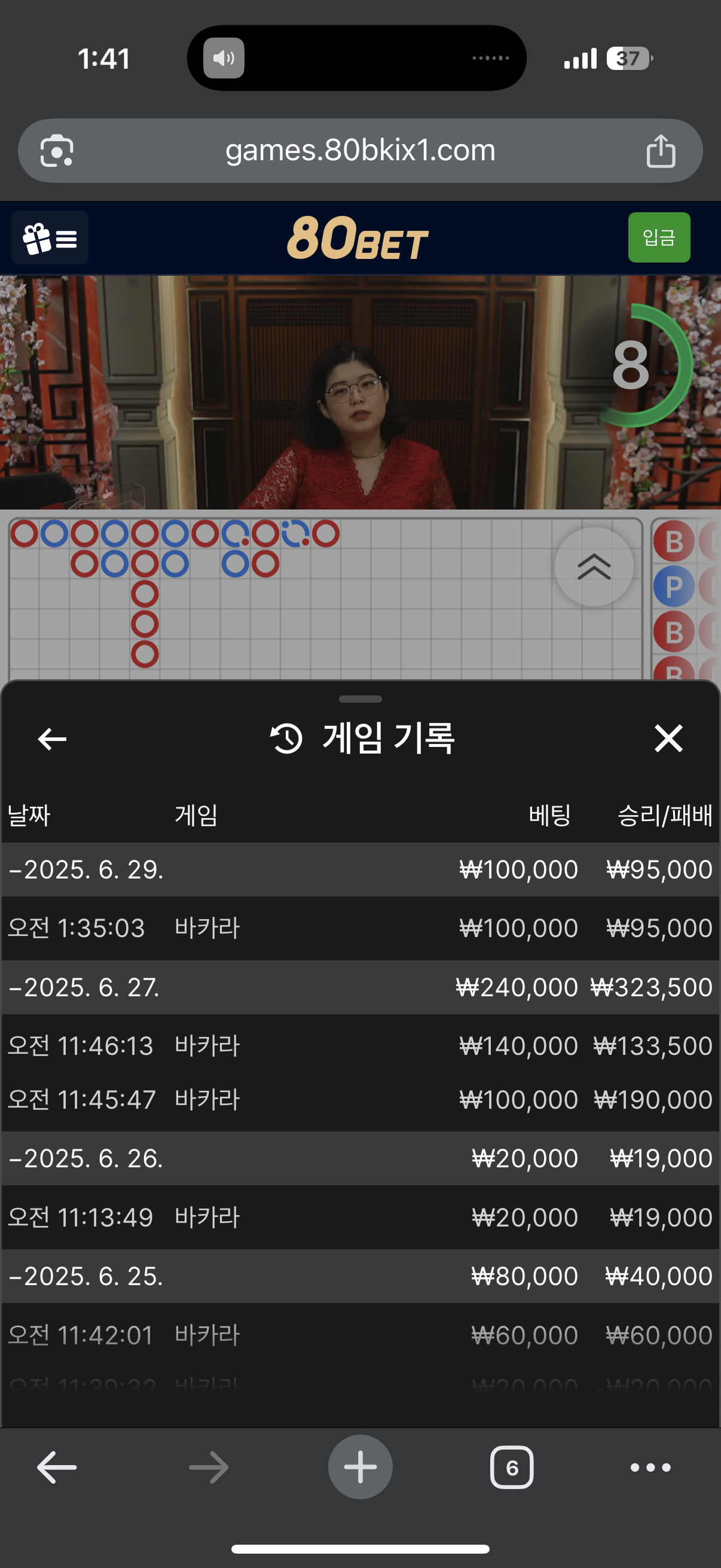Open a new browser tab
Viewport: 721px width, 1568px height.
click(360, 1467)
